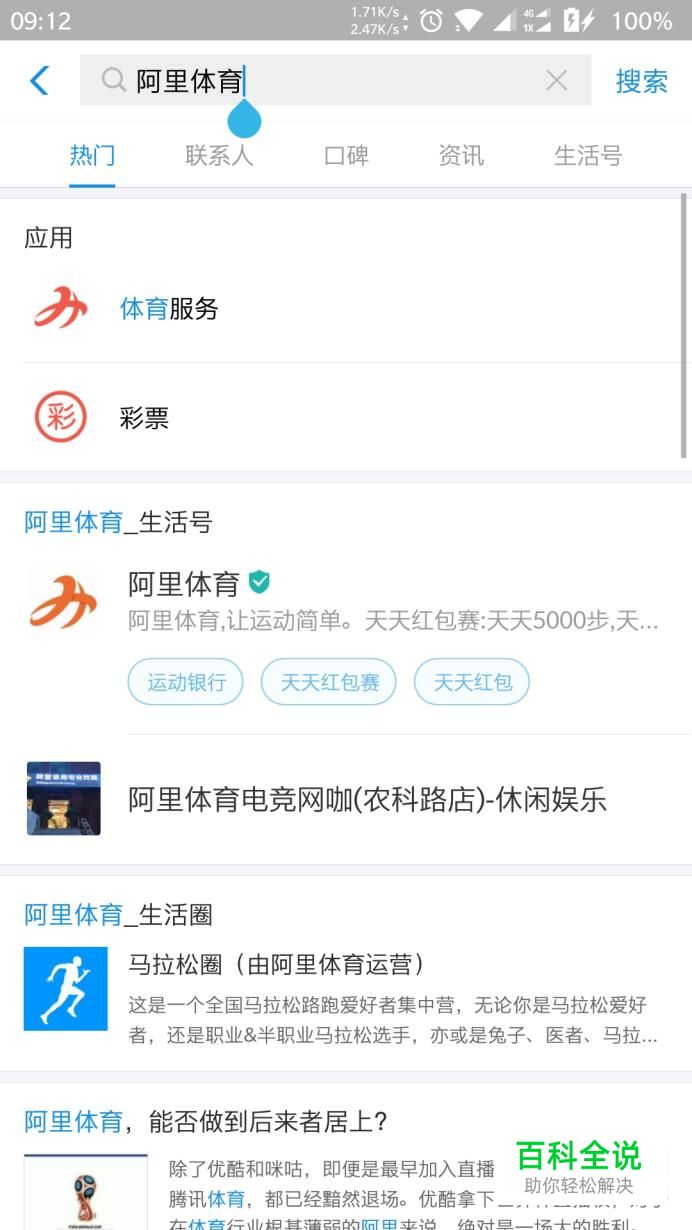The width and height of the screenshot is (692, 1230).
Task: Tap the 天天红包赛 chip
Action: click(x=329, y=683)
